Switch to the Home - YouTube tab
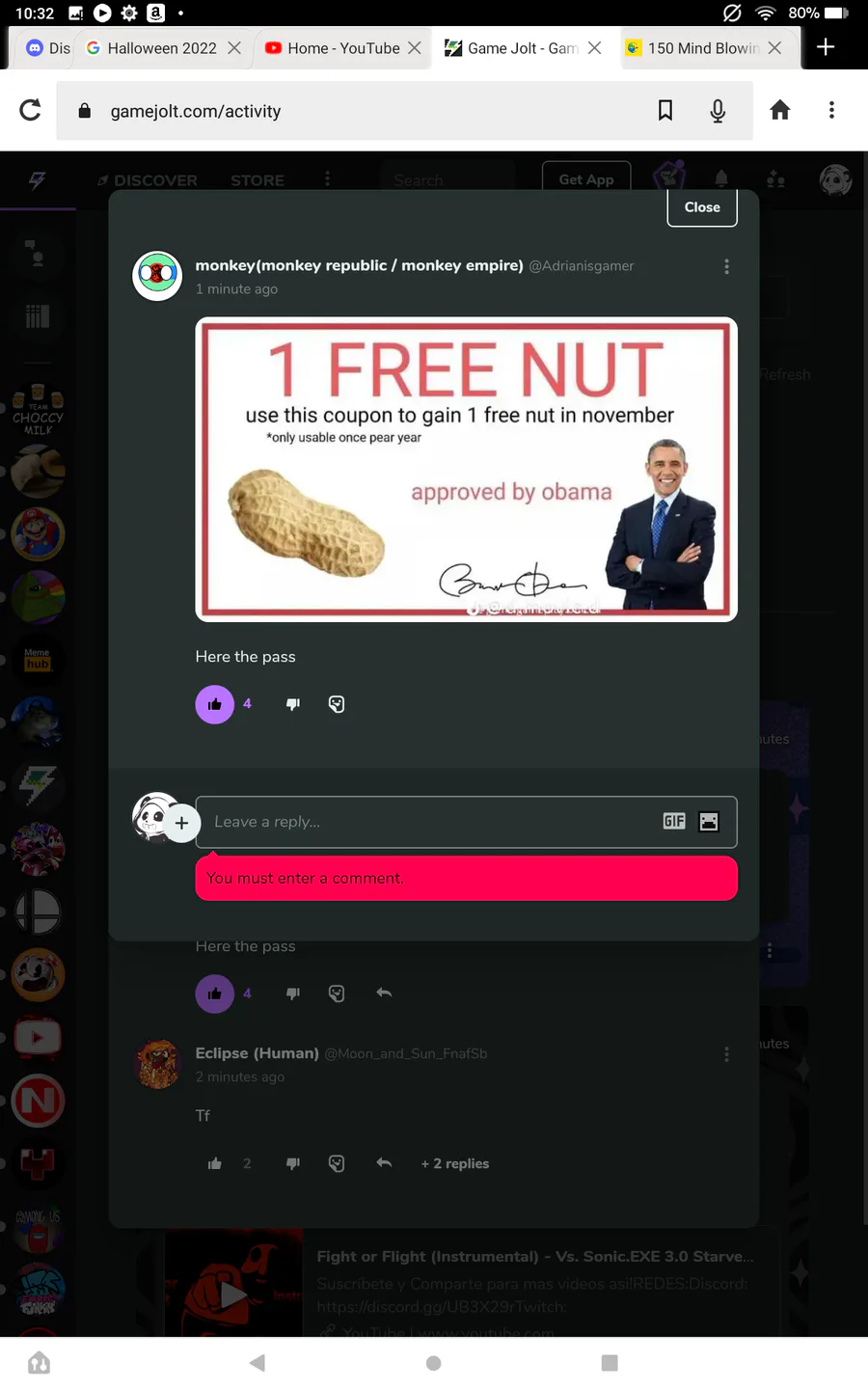 342,48
